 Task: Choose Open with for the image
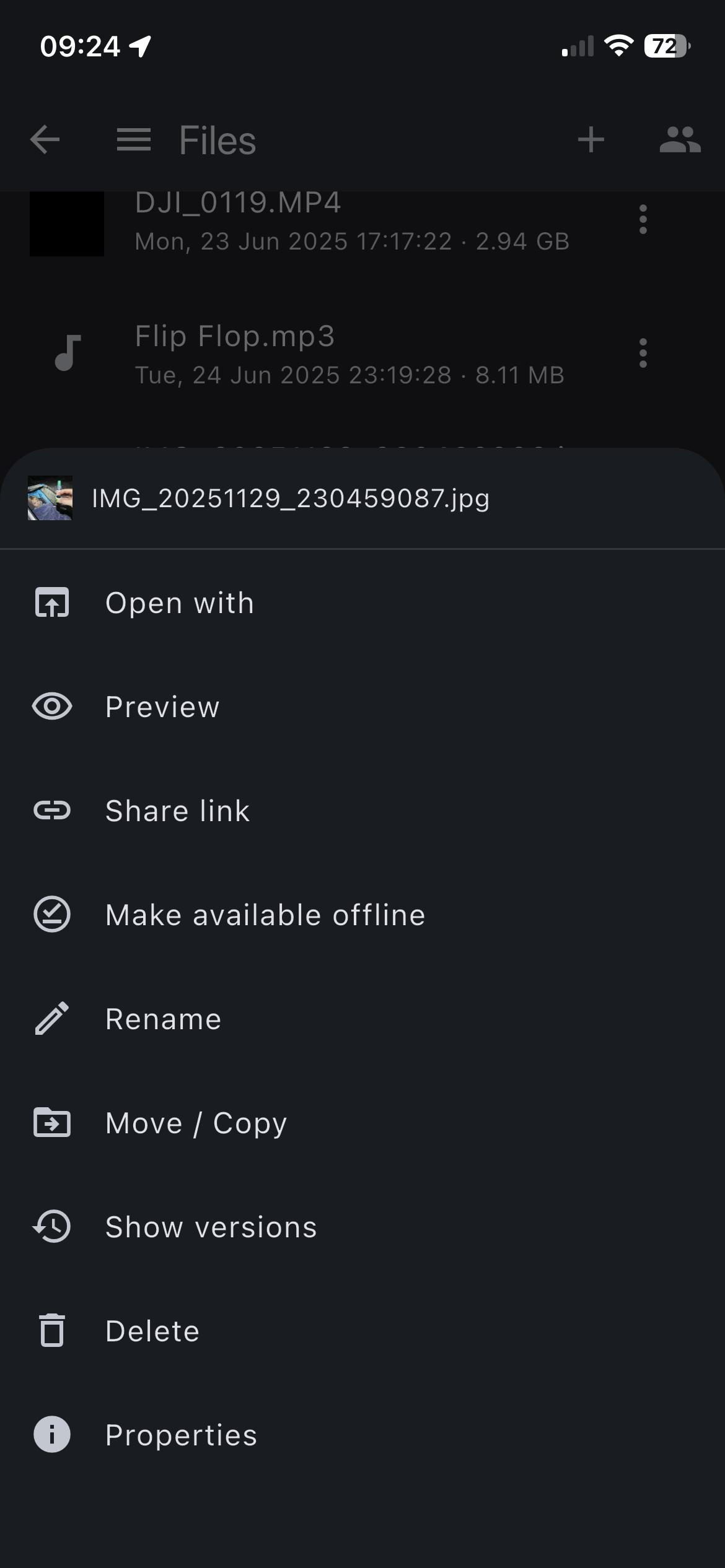[180, 603]
